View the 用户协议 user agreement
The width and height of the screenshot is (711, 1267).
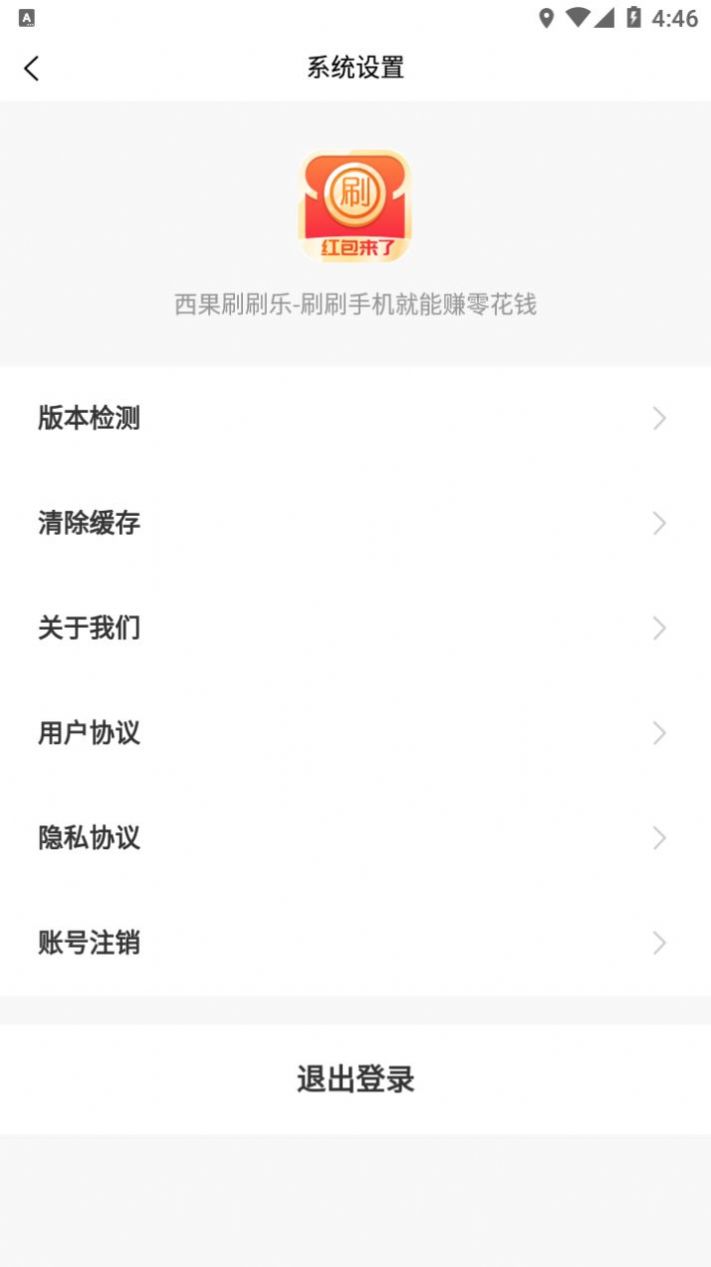(355, 733)
